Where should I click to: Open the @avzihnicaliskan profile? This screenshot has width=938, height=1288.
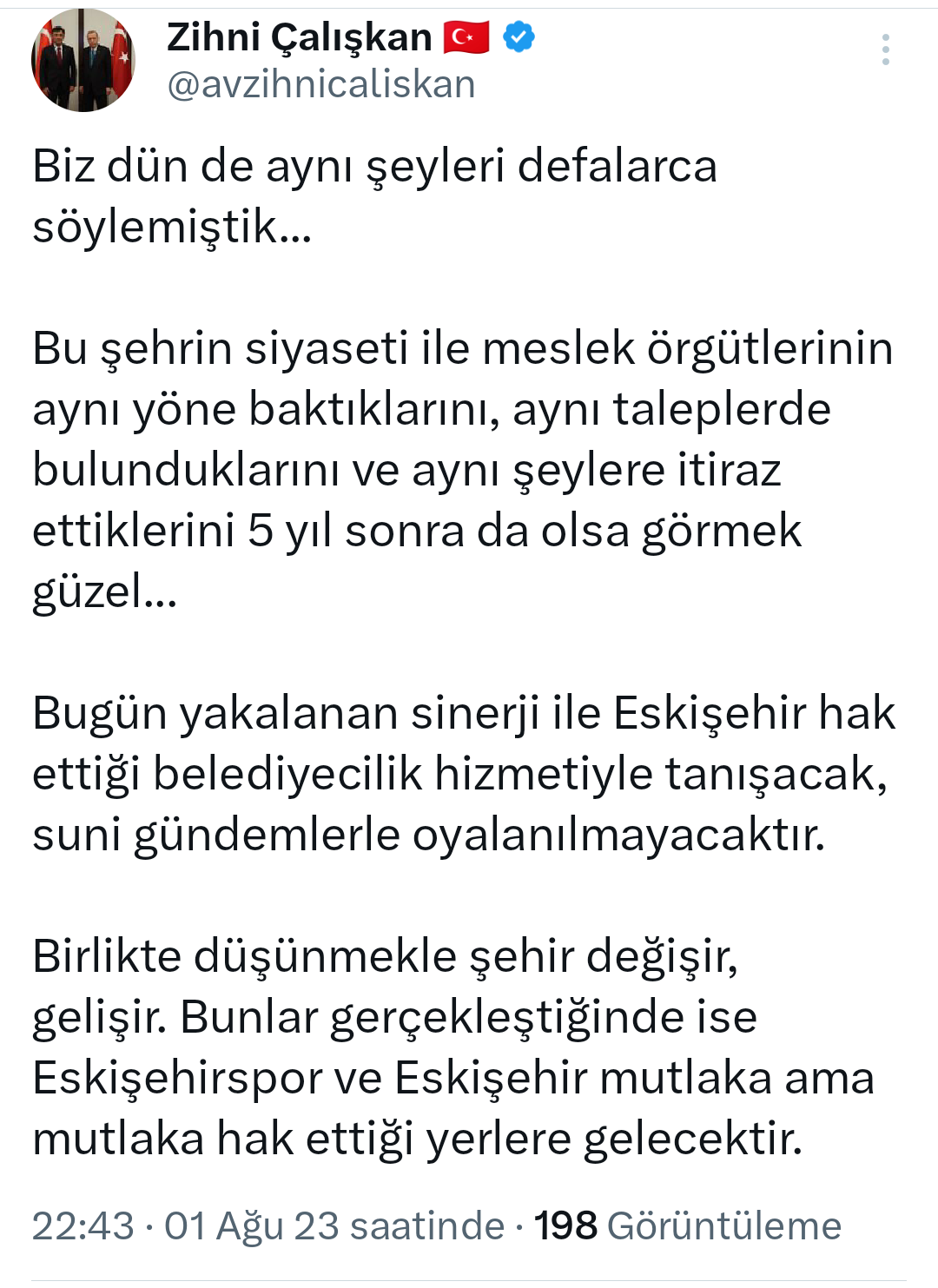coord(320,85)
